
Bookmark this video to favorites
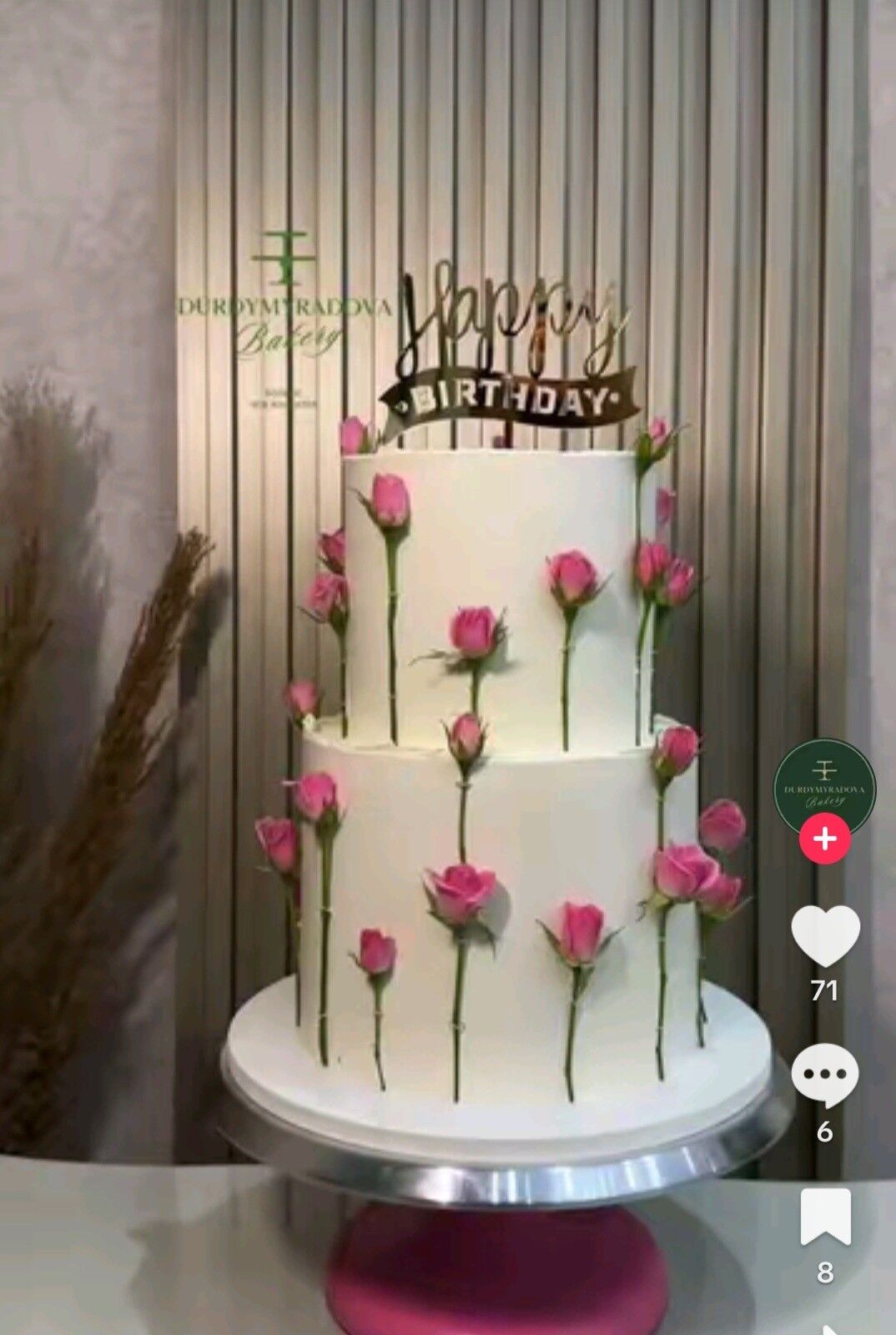coord(824,1217)
